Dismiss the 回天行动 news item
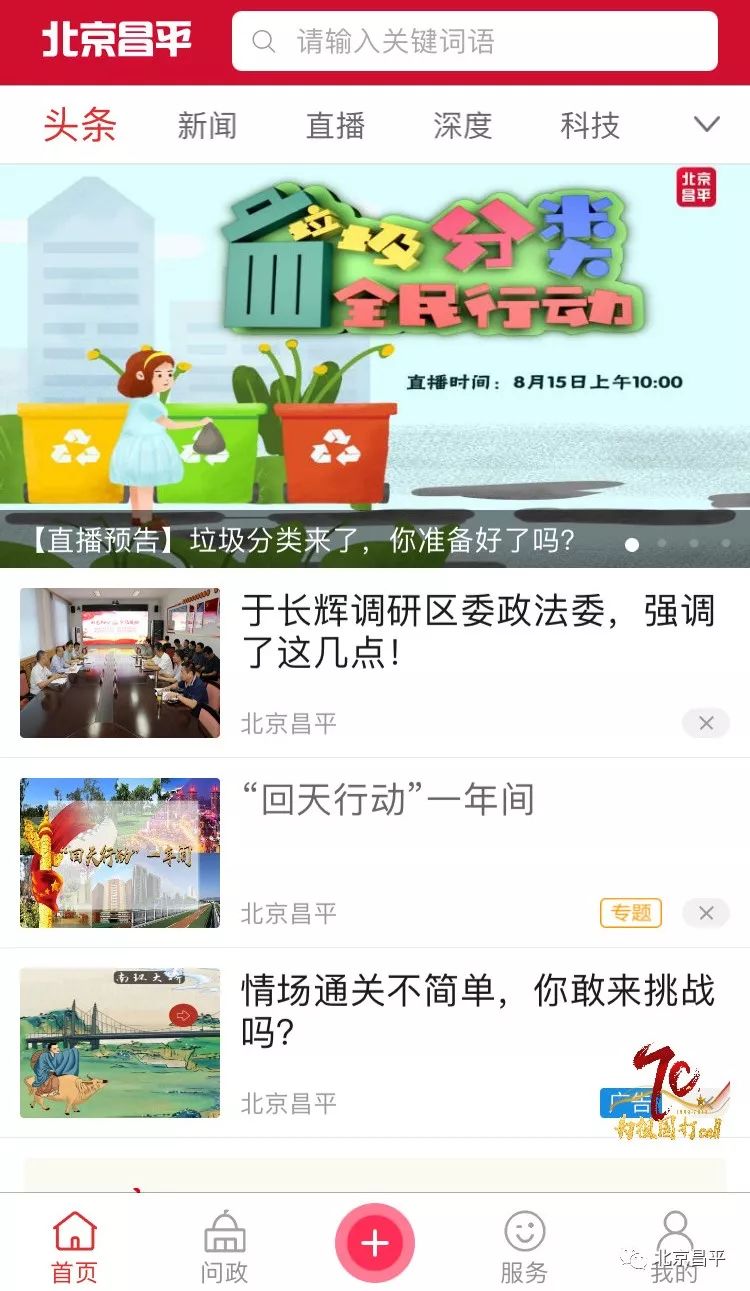750x1291 pixels. tap(706, 913)
